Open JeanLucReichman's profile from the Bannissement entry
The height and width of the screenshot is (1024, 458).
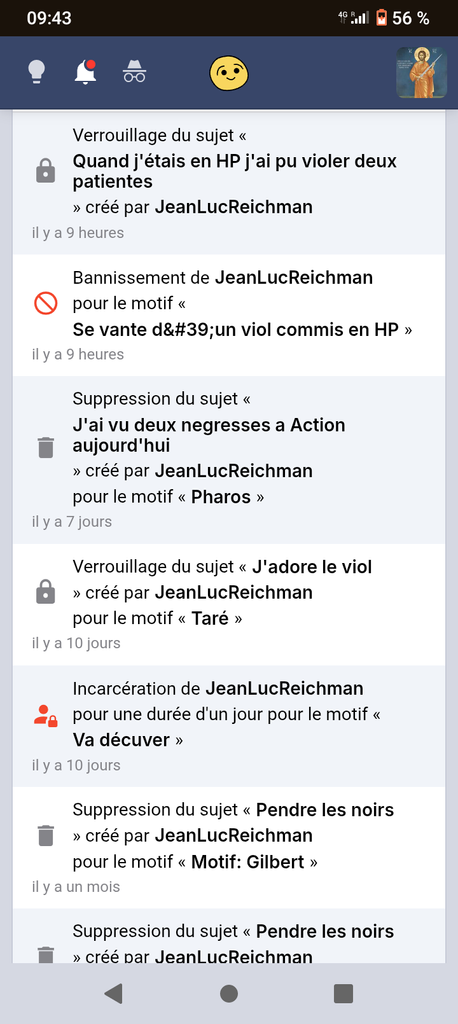(294, 278)
